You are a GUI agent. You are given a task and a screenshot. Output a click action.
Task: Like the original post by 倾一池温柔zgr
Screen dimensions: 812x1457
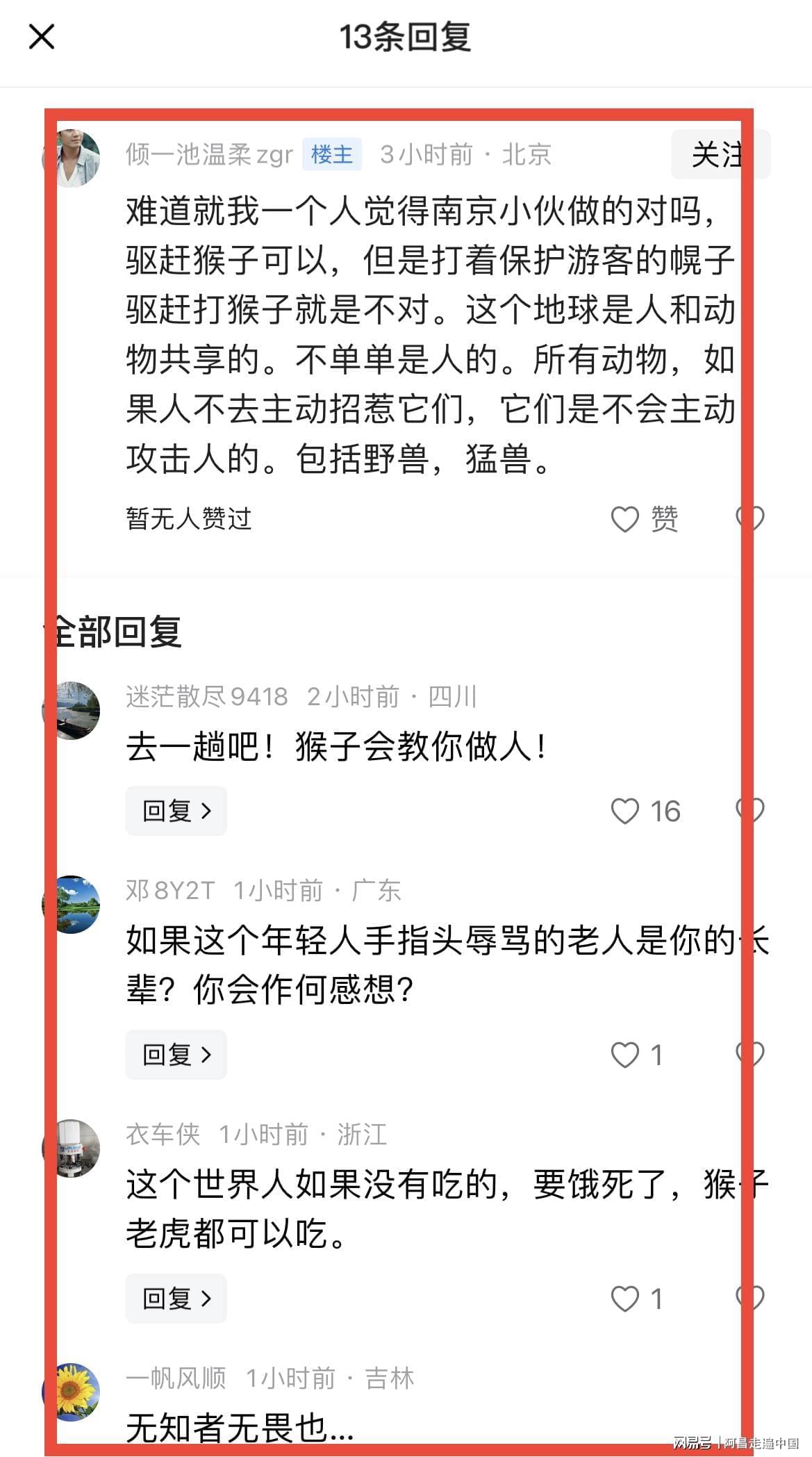pyautogui.click(x=625, y=519)
